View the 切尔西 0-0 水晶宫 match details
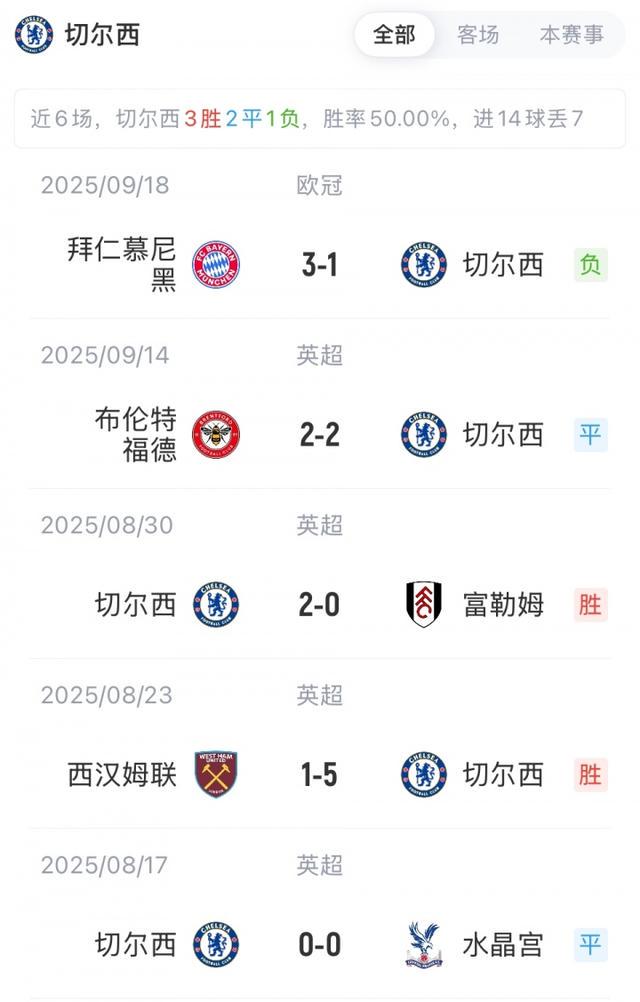The height and width of the screenshot is (1002, 640). (x=320, y=944)
